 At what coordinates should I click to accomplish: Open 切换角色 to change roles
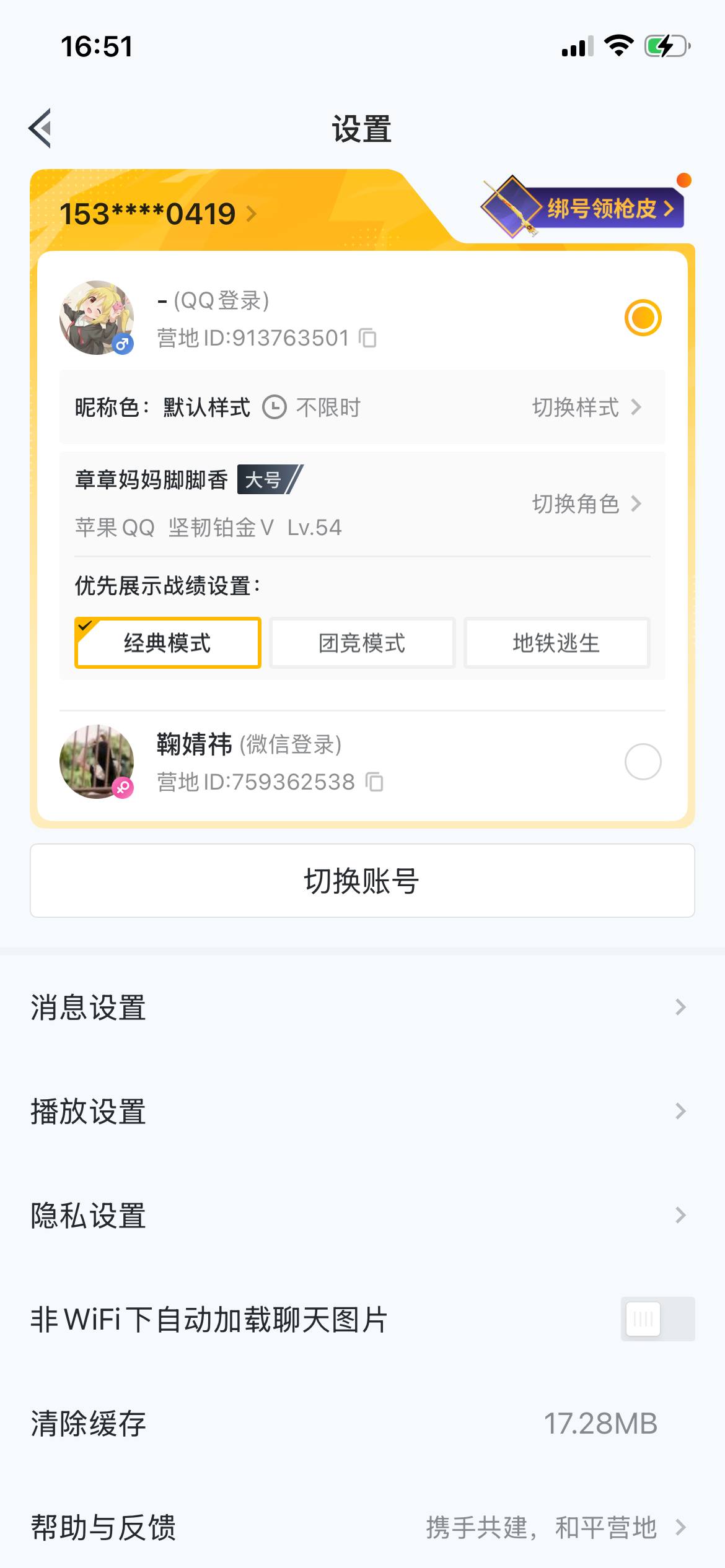(x=576, y=505)
